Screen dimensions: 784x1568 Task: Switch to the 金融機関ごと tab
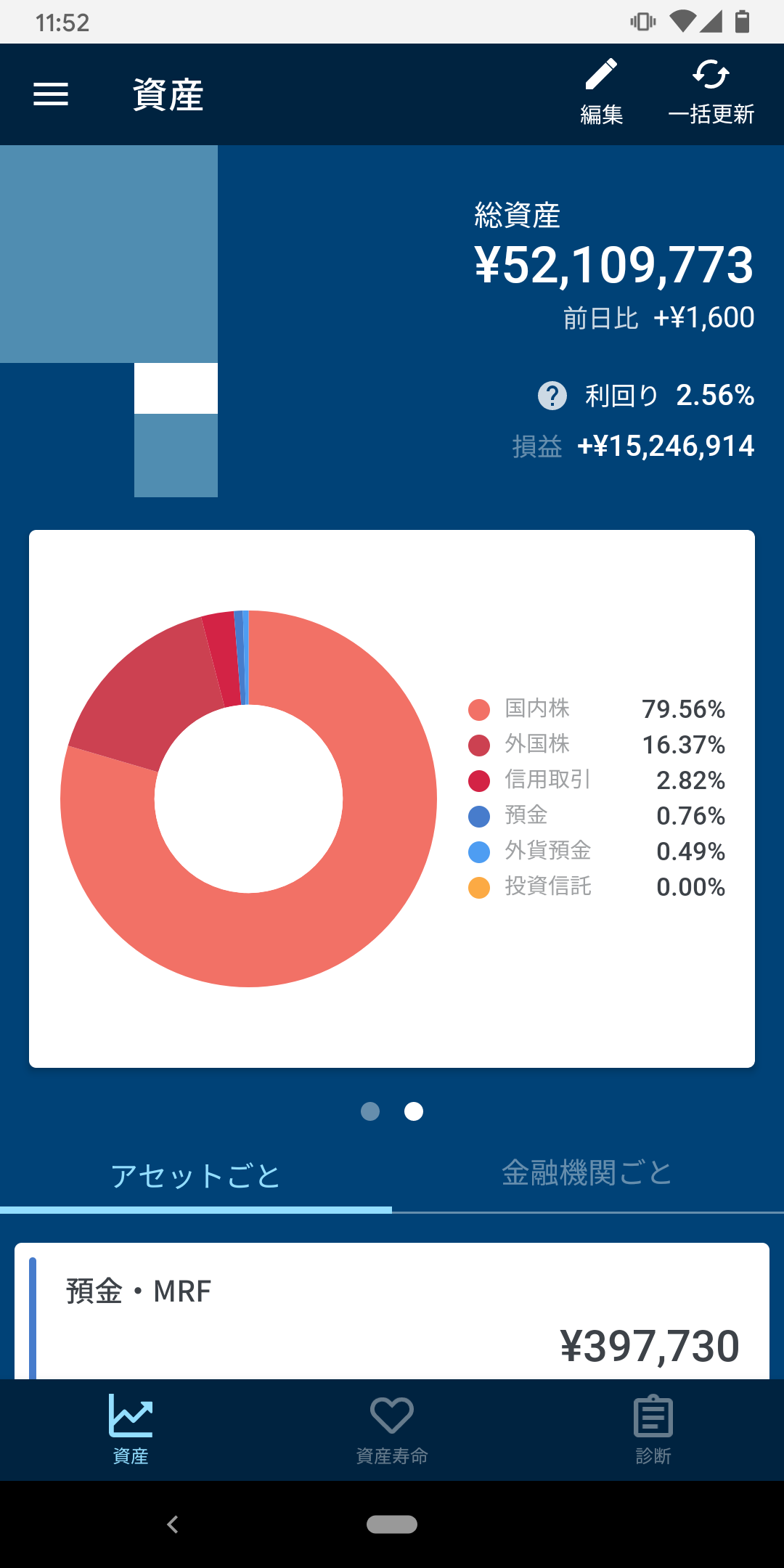(587, 1173)
